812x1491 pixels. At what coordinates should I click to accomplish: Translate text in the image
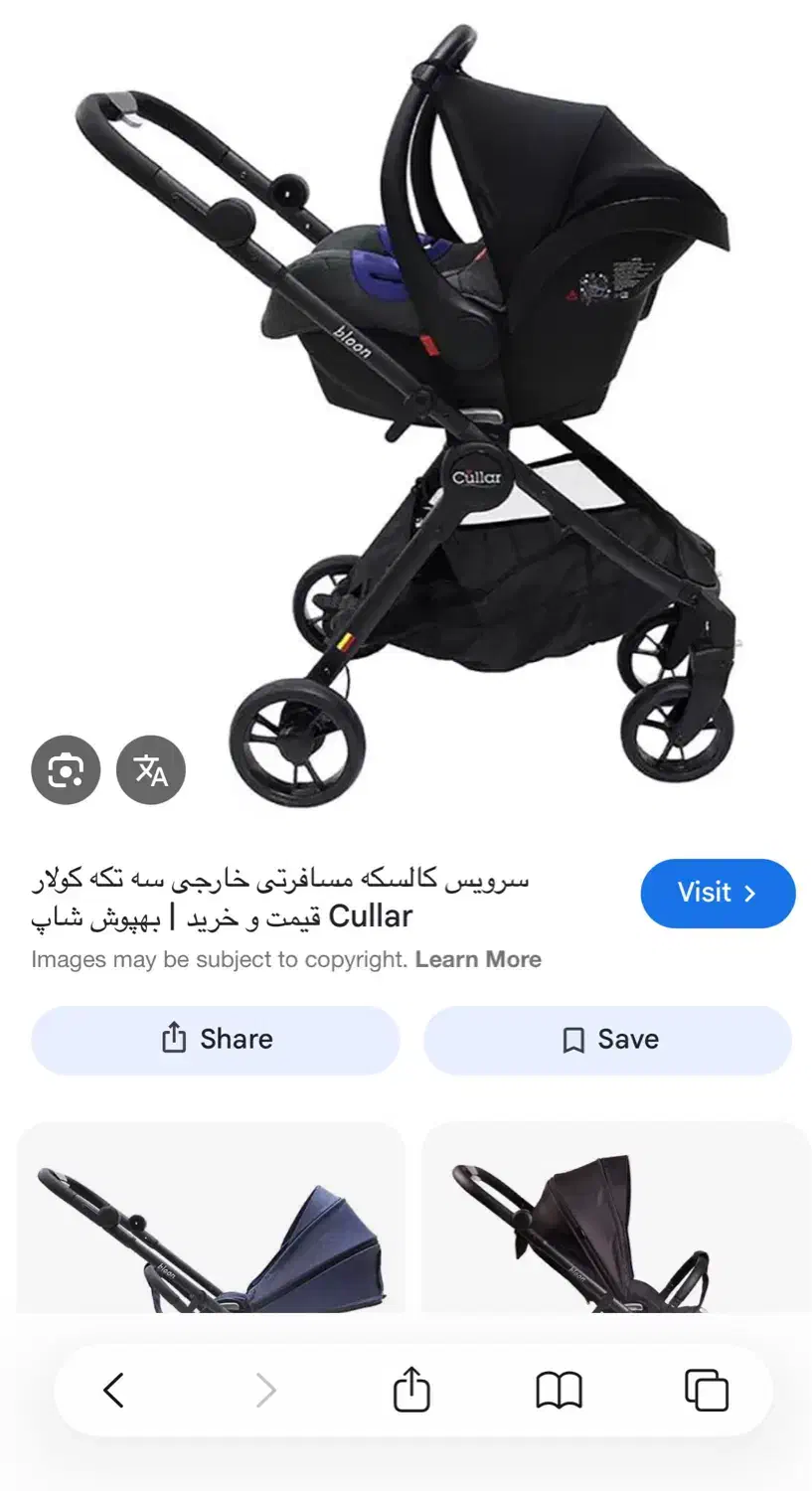coord(151,769)
